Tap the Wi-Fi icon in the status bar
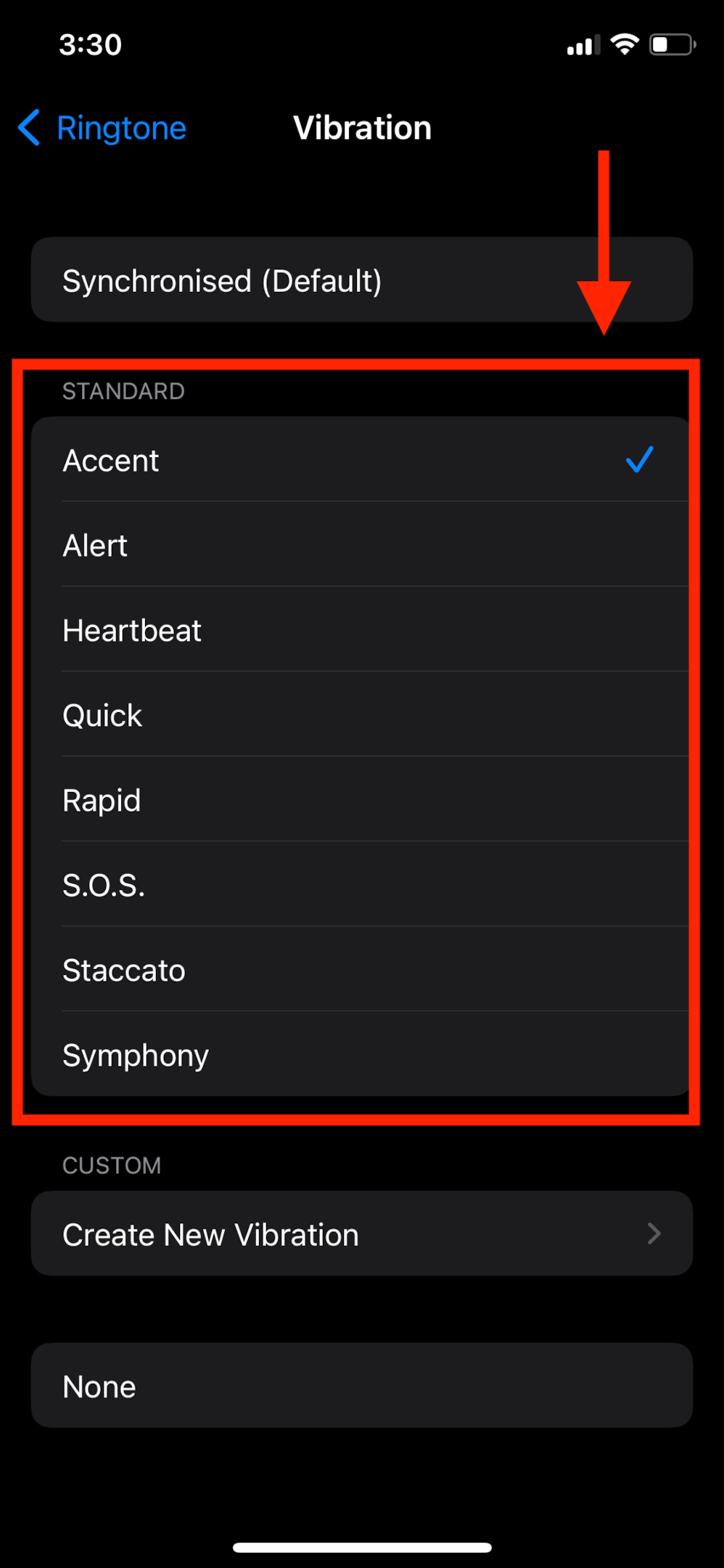 624,44
